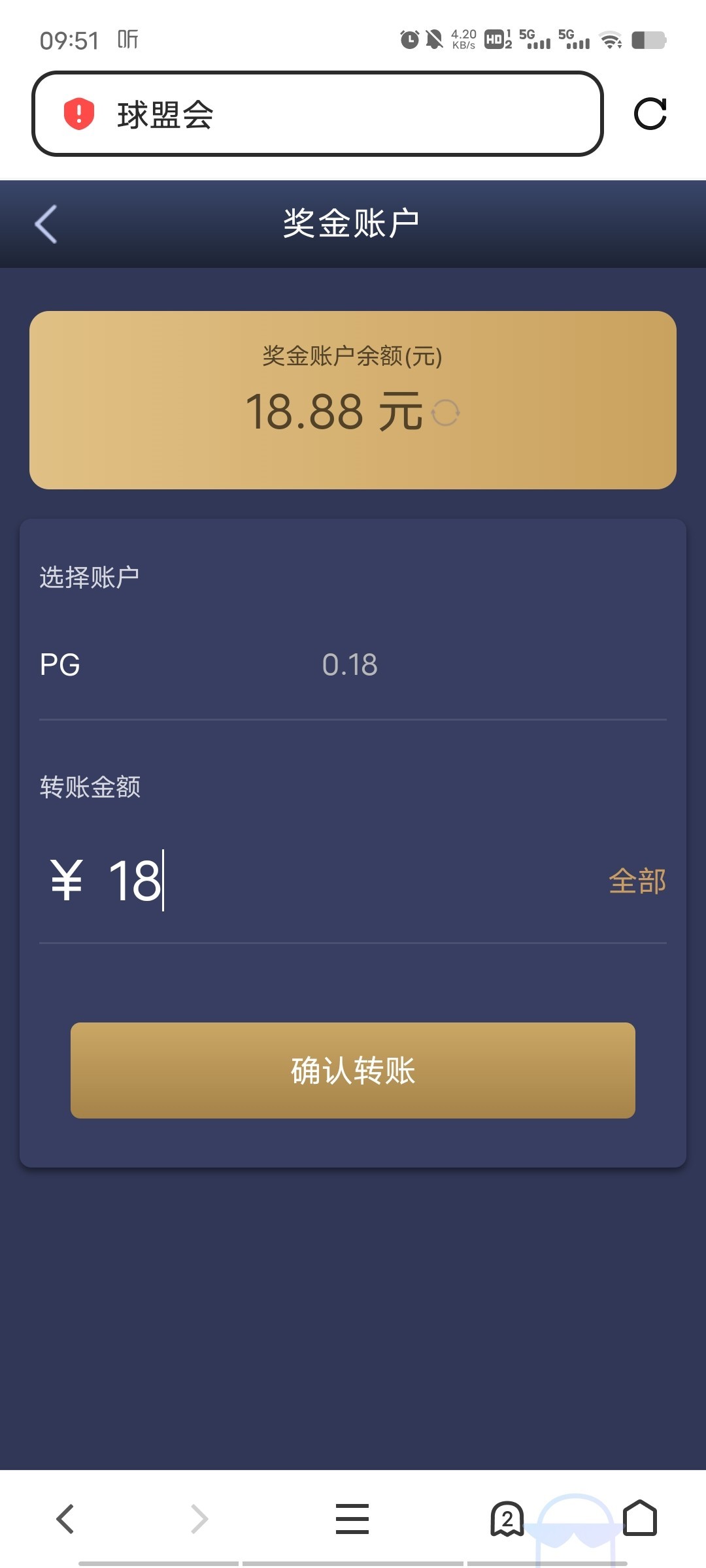Go to the browser home page
The width and height of the screenshot is (706, 1568).
tap(639, 1518)
